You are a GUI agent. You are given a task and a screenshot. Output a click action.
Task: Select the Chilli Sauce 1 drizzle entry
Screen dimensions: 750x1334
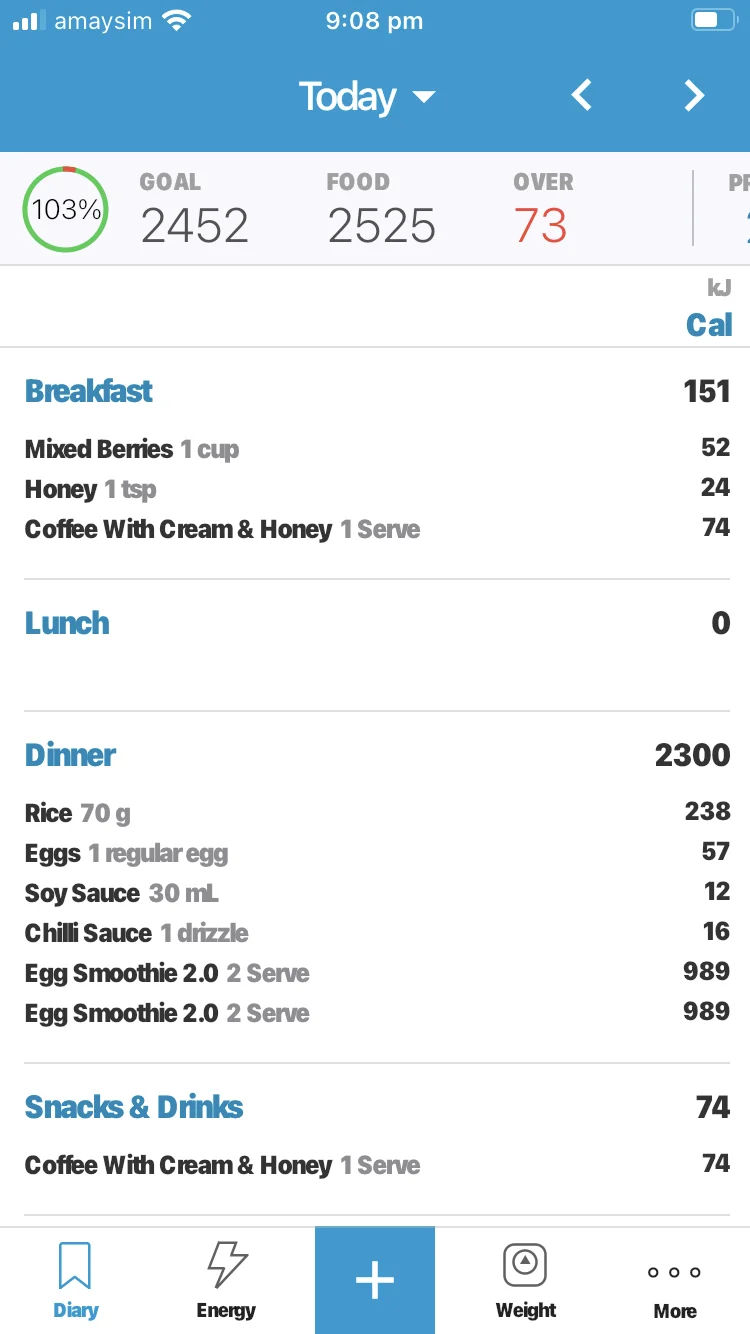[136, 933]
